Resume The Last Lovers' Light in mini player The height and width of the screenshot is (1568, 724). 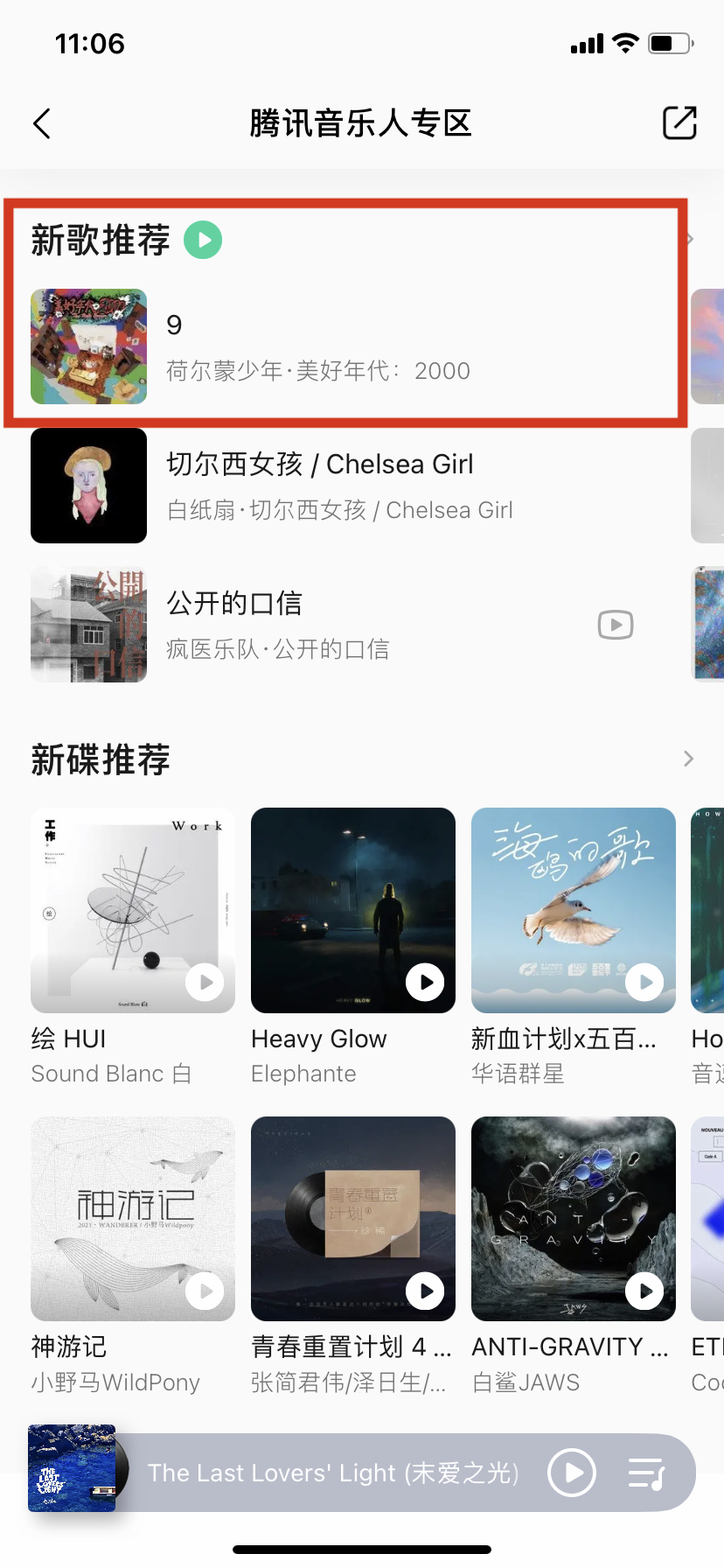(x=572, y=1473)
